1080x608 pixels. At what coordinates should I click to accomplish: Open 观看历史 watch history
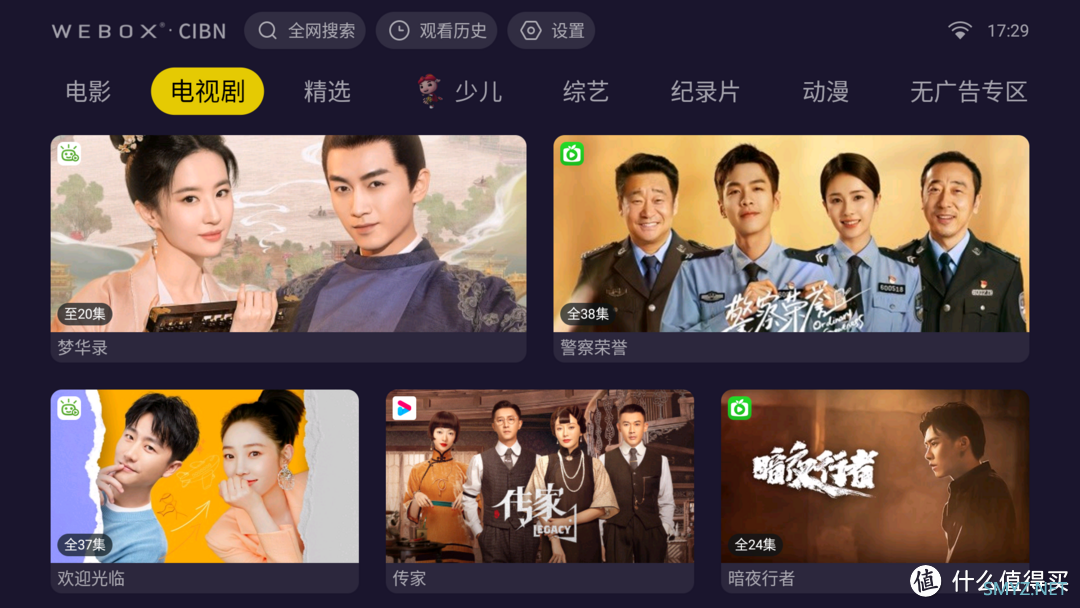click(436, 31)
